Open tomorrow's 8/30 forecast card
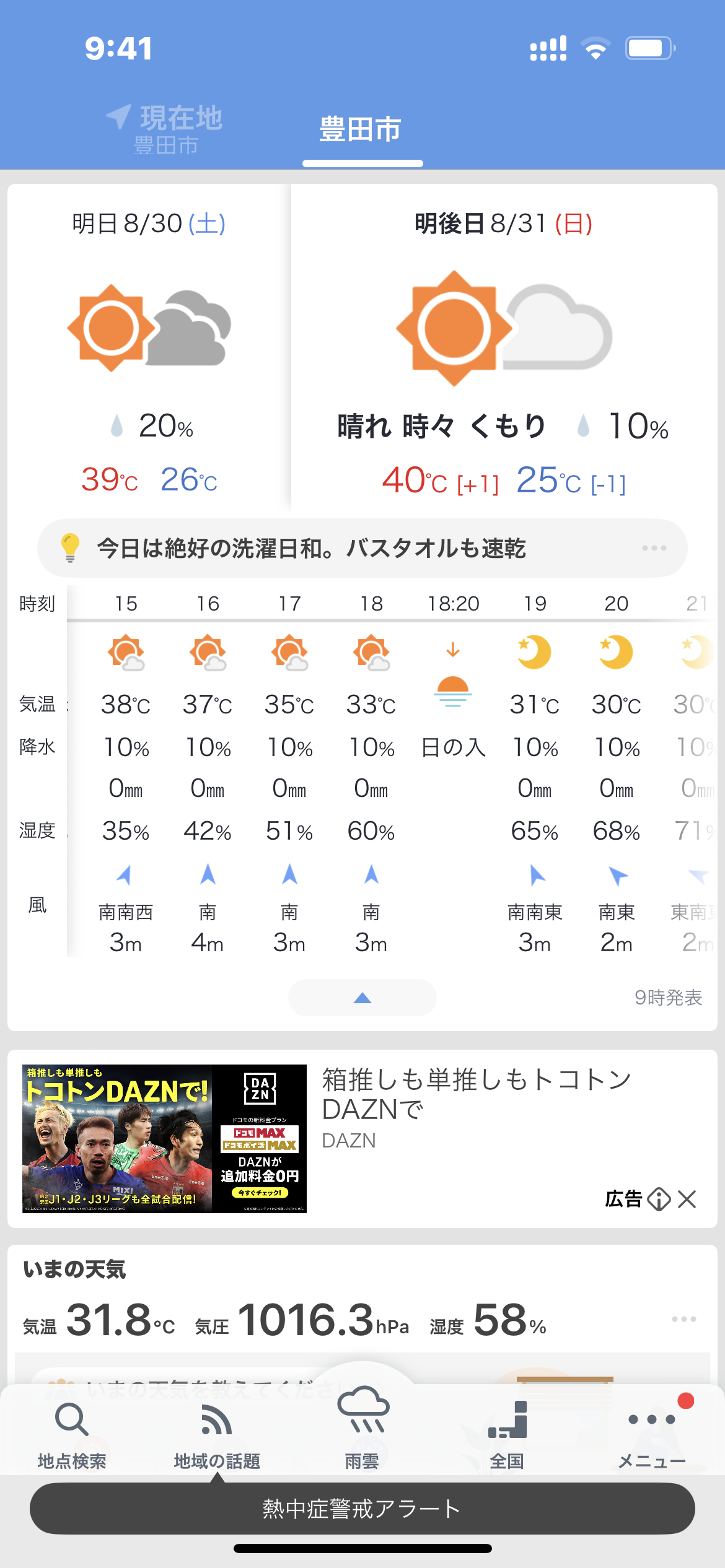 click(149, 347)
